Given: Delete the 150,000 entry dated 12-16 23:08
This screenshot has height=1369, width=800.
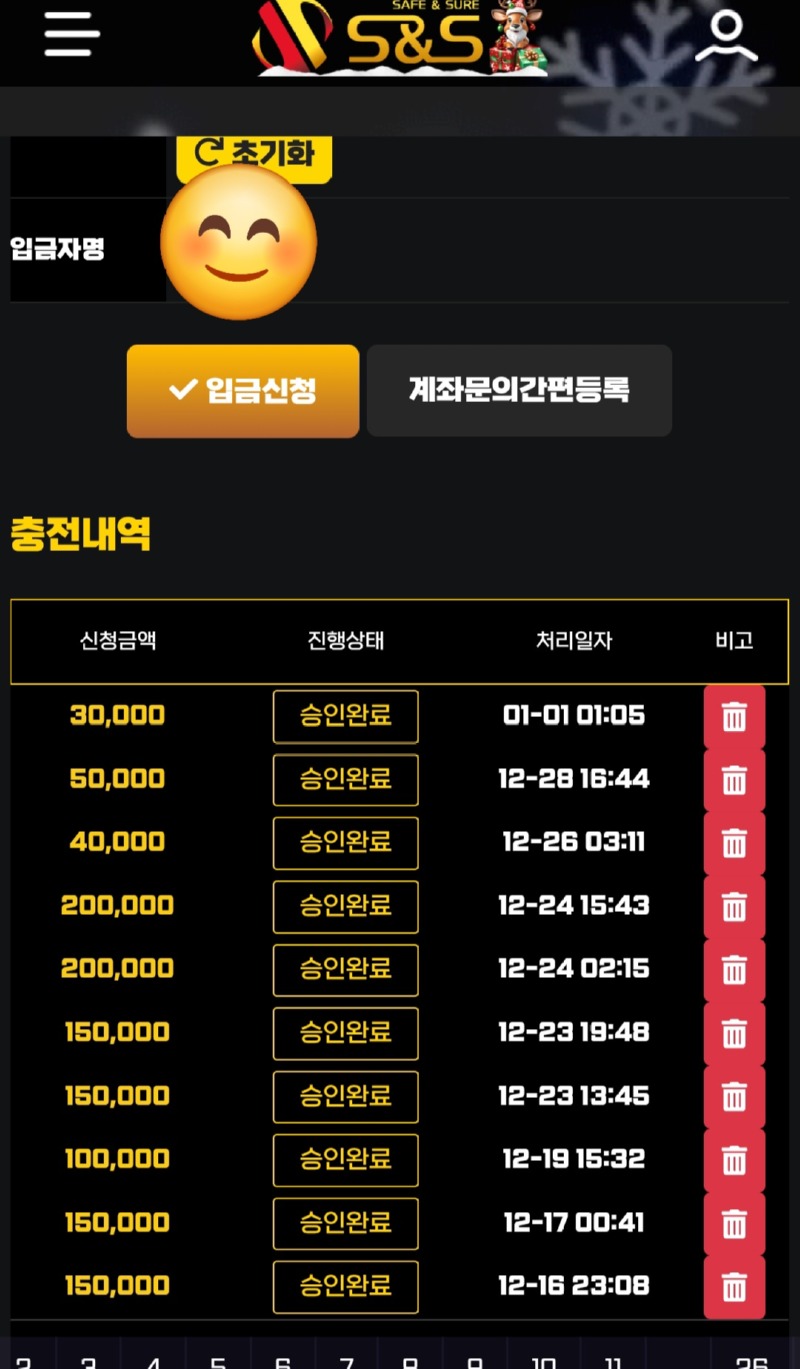Looking at the screenshot, I should (x=734, y=1286).
